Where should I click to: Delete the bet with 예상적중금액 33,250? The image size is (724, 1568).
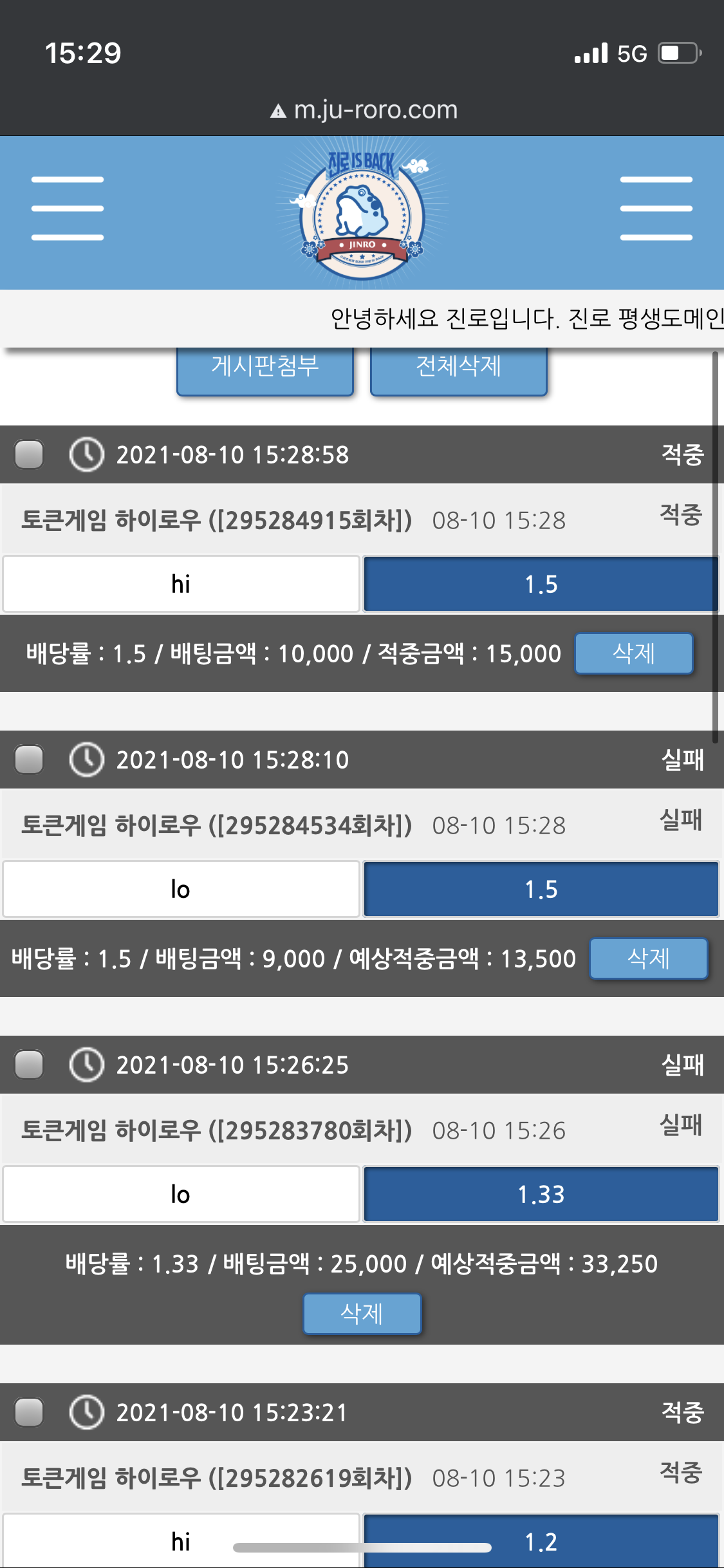point(362,1314)
